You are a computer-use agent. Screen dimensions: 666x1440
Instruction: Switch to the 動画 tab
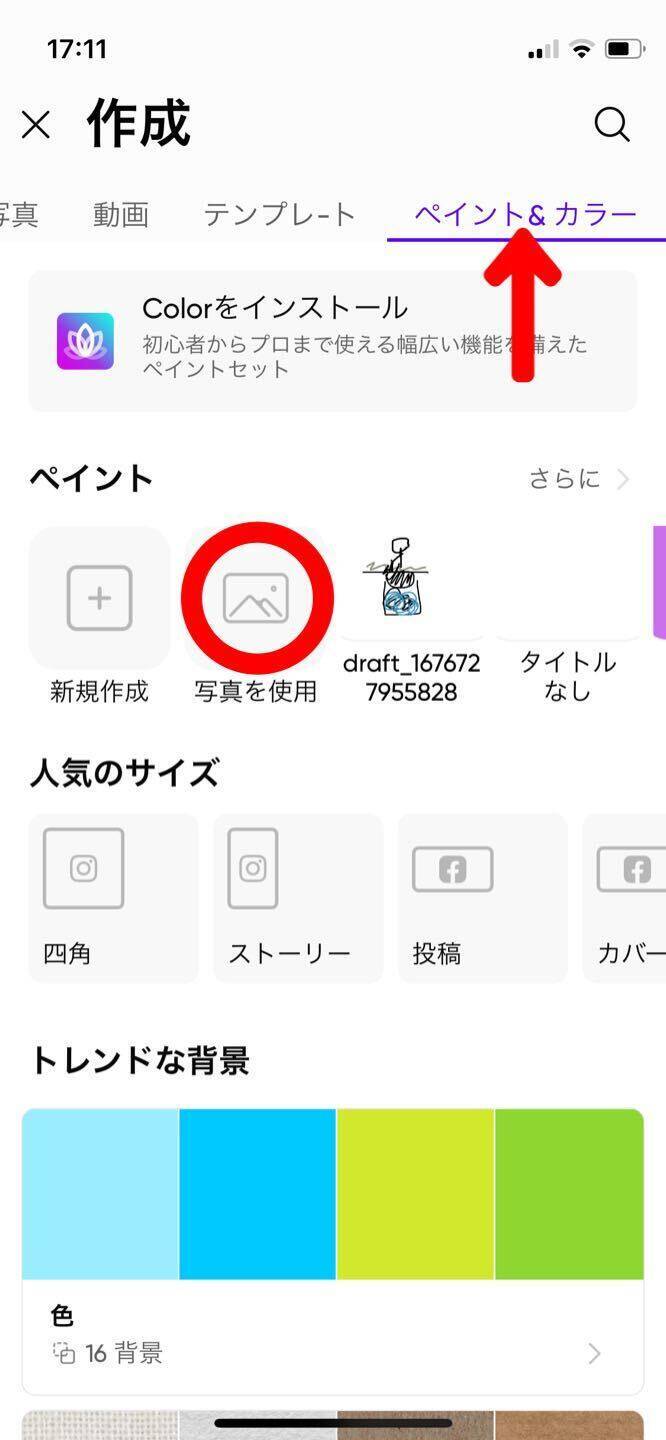(x=121, y=214)
